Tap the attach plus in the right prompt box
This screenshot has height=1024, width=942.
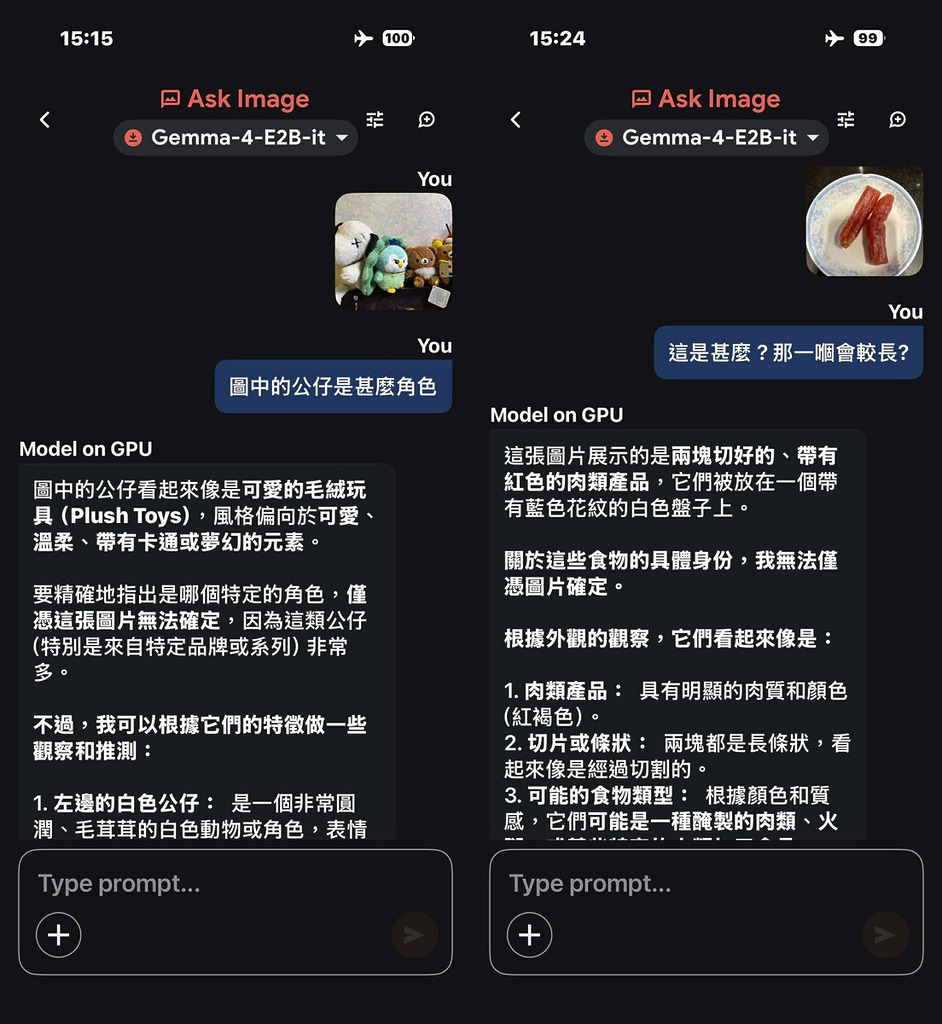click(x=530, y=935)
